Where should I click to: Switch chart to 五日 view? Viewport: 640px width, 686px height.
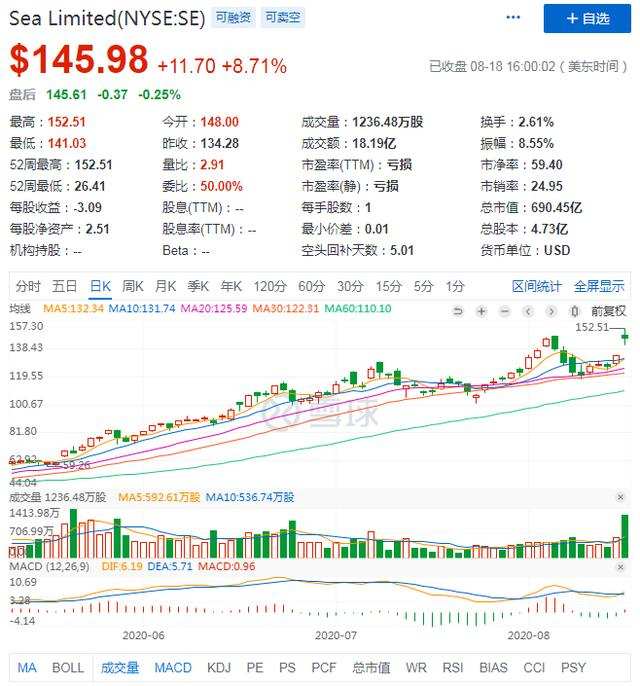tap(65, 286)
